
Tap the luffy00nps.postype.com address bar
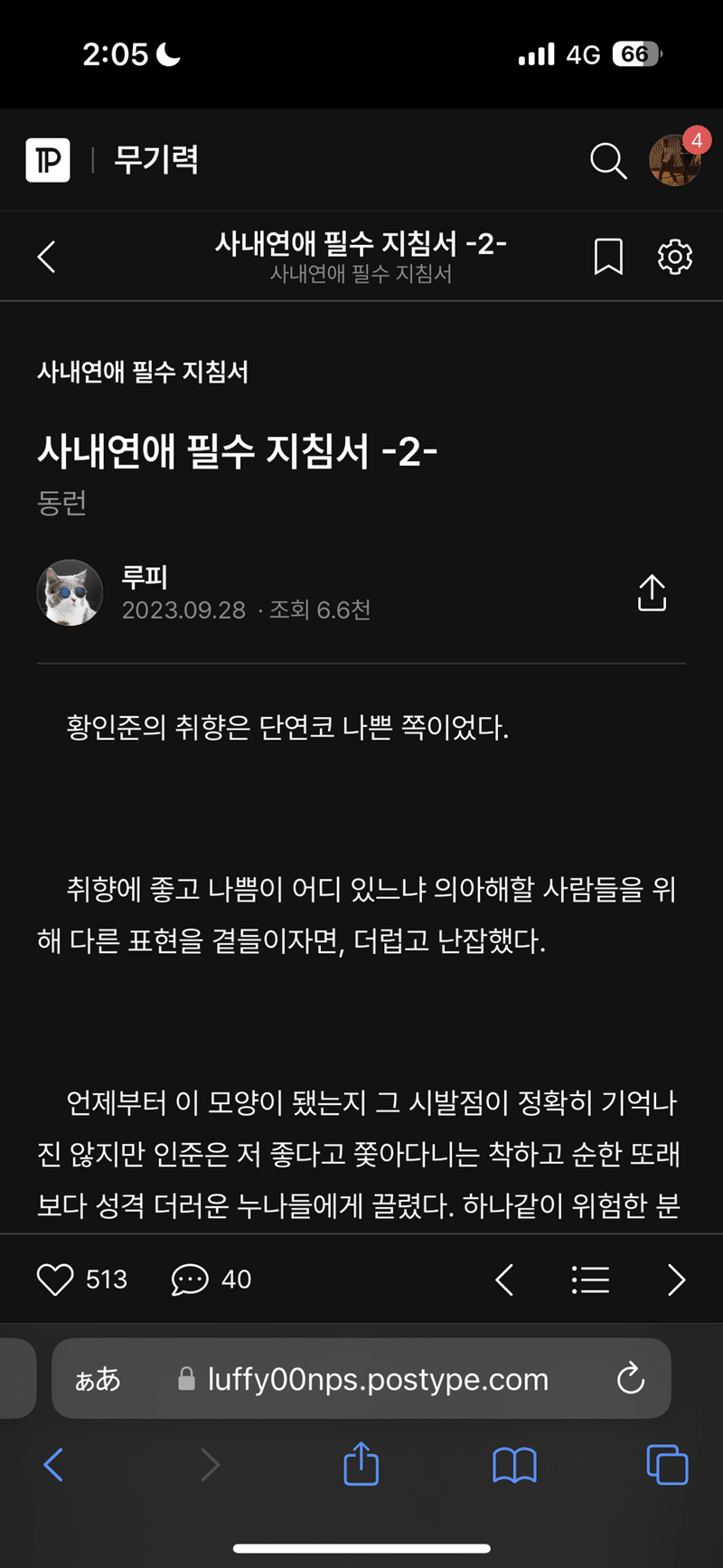click(361, 1379)
